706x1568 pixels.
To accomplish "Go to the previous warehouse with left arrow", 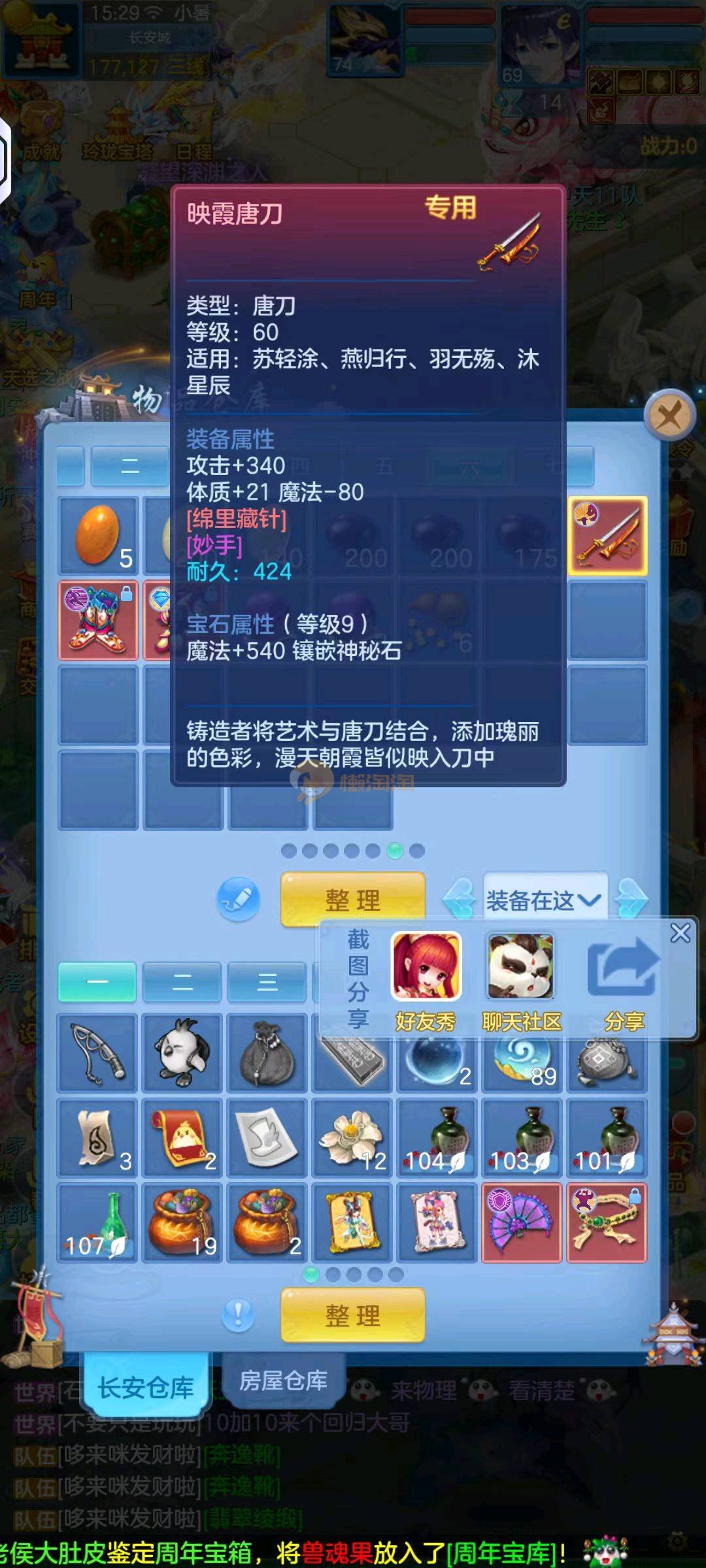I will 459,900.
